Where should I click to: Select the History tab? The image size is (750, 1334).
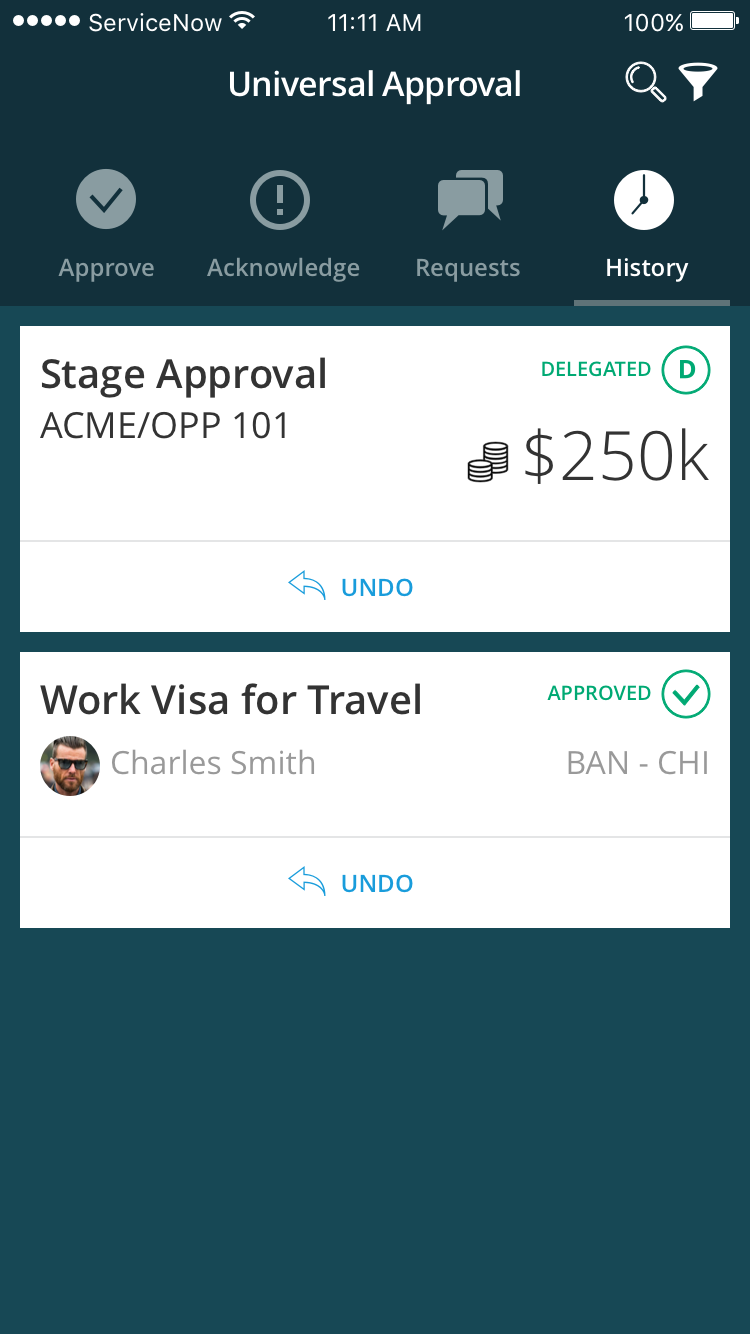coord(646,225)
